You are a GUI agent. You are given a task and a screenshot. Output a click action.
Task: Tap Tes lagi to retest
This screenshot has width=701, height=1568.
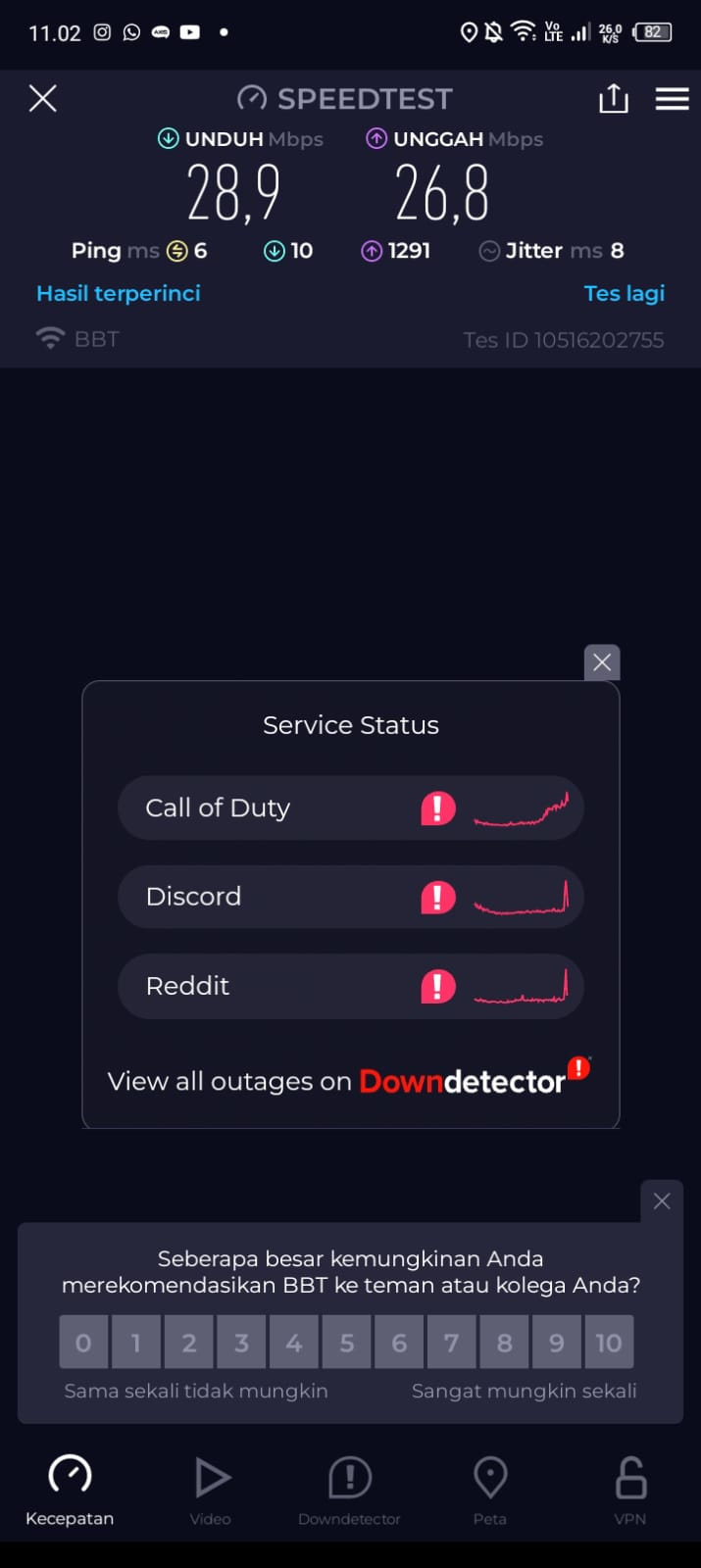tap(624, 293)
